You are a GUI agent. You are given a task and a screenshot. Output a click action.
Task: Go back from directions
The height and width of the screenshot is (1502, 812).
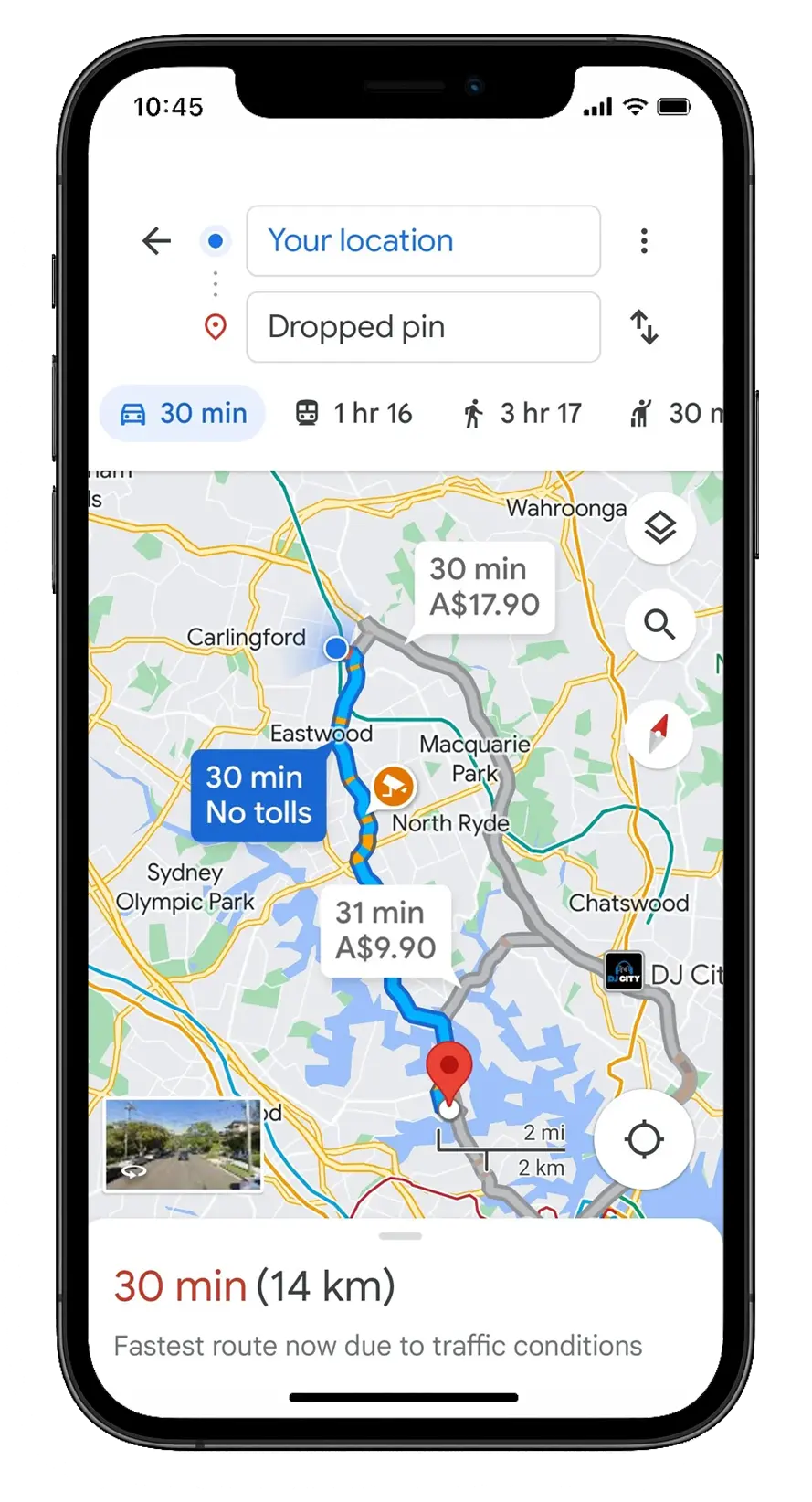click(x=157, y=241)
